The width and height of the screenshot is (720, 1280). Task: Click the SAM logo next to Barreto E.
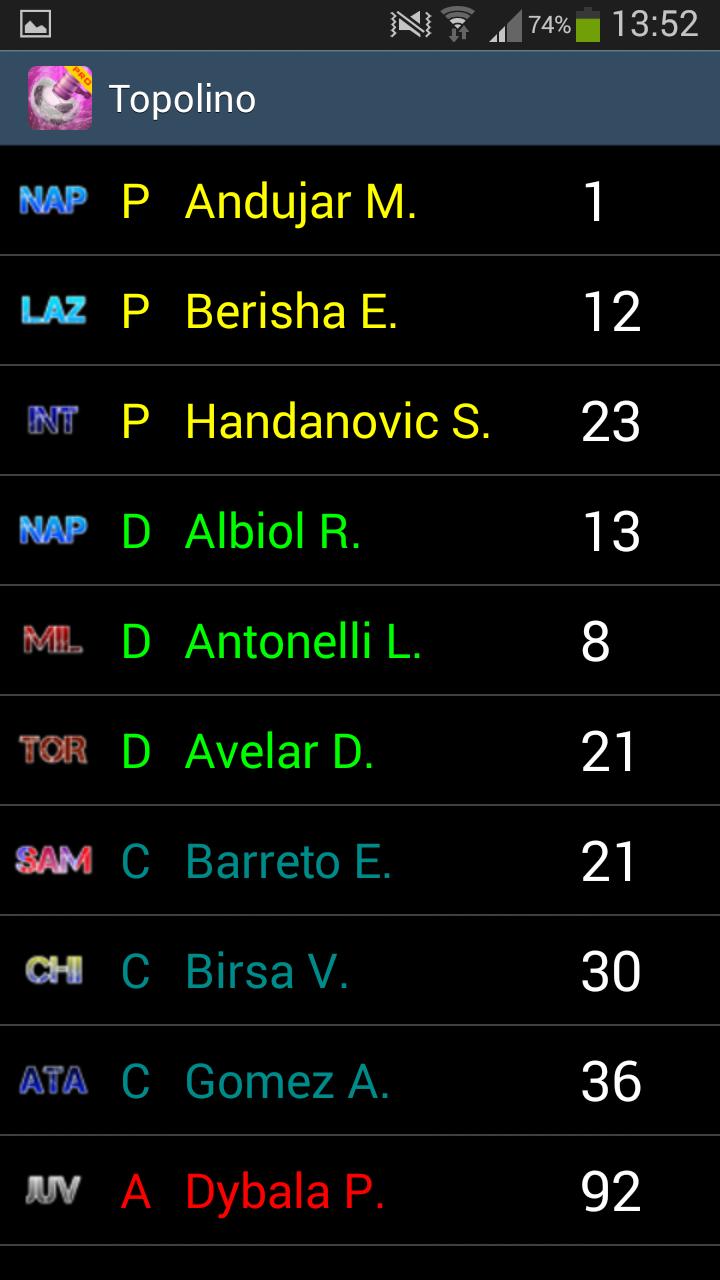point(52,860)
